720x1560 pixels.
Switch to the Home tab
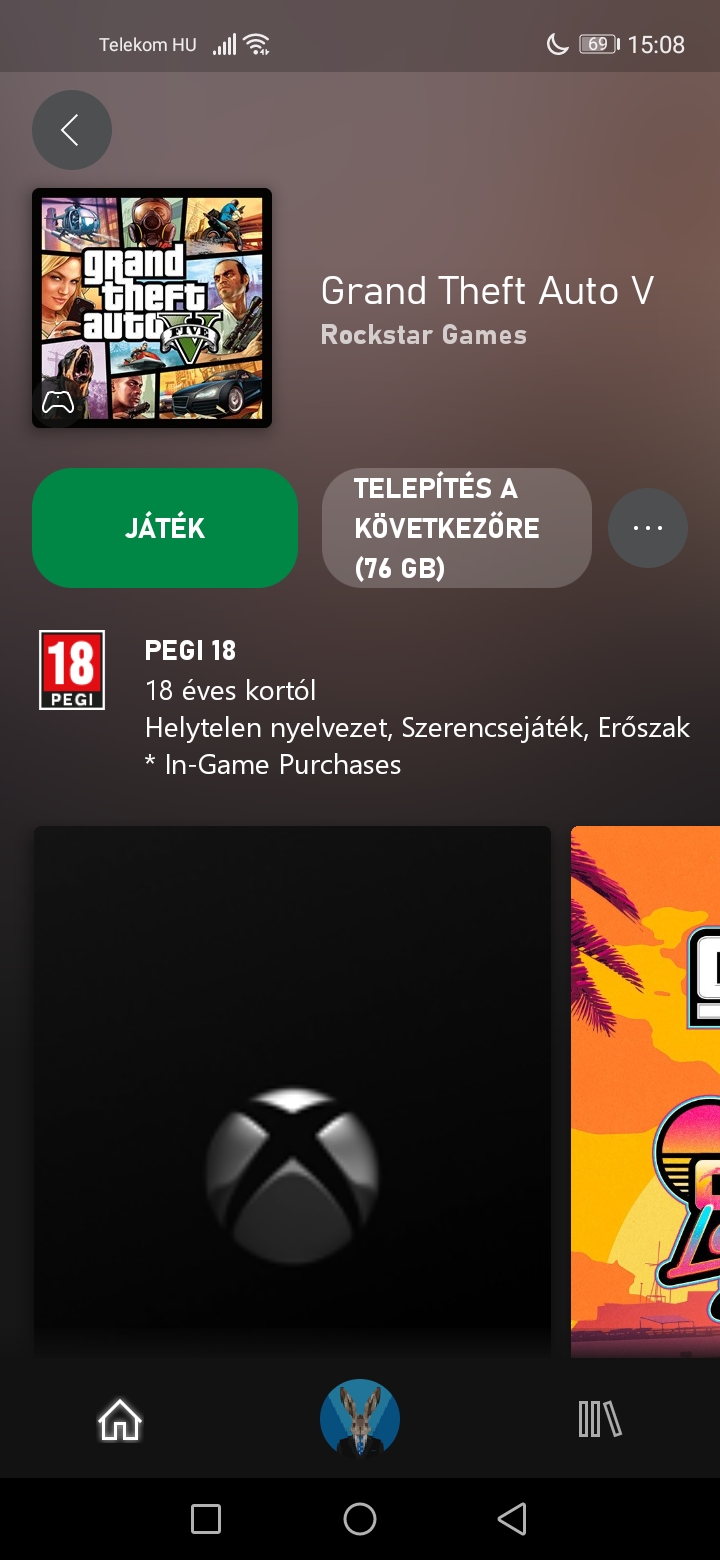120,1419
